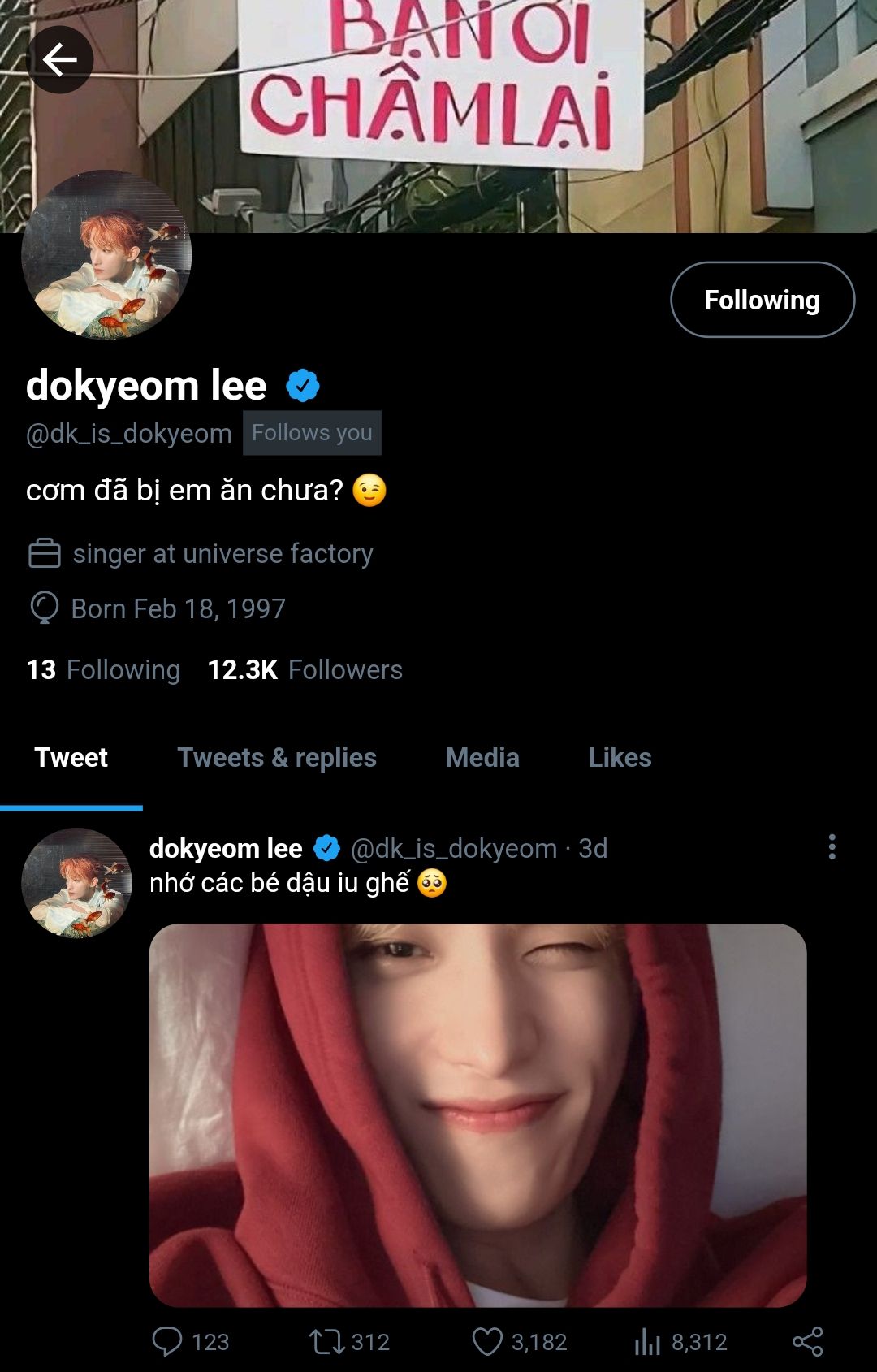Open the tweet's three-dot overflow menu
The width and height of the screenshot is (877, 1372).
[832, 847]
